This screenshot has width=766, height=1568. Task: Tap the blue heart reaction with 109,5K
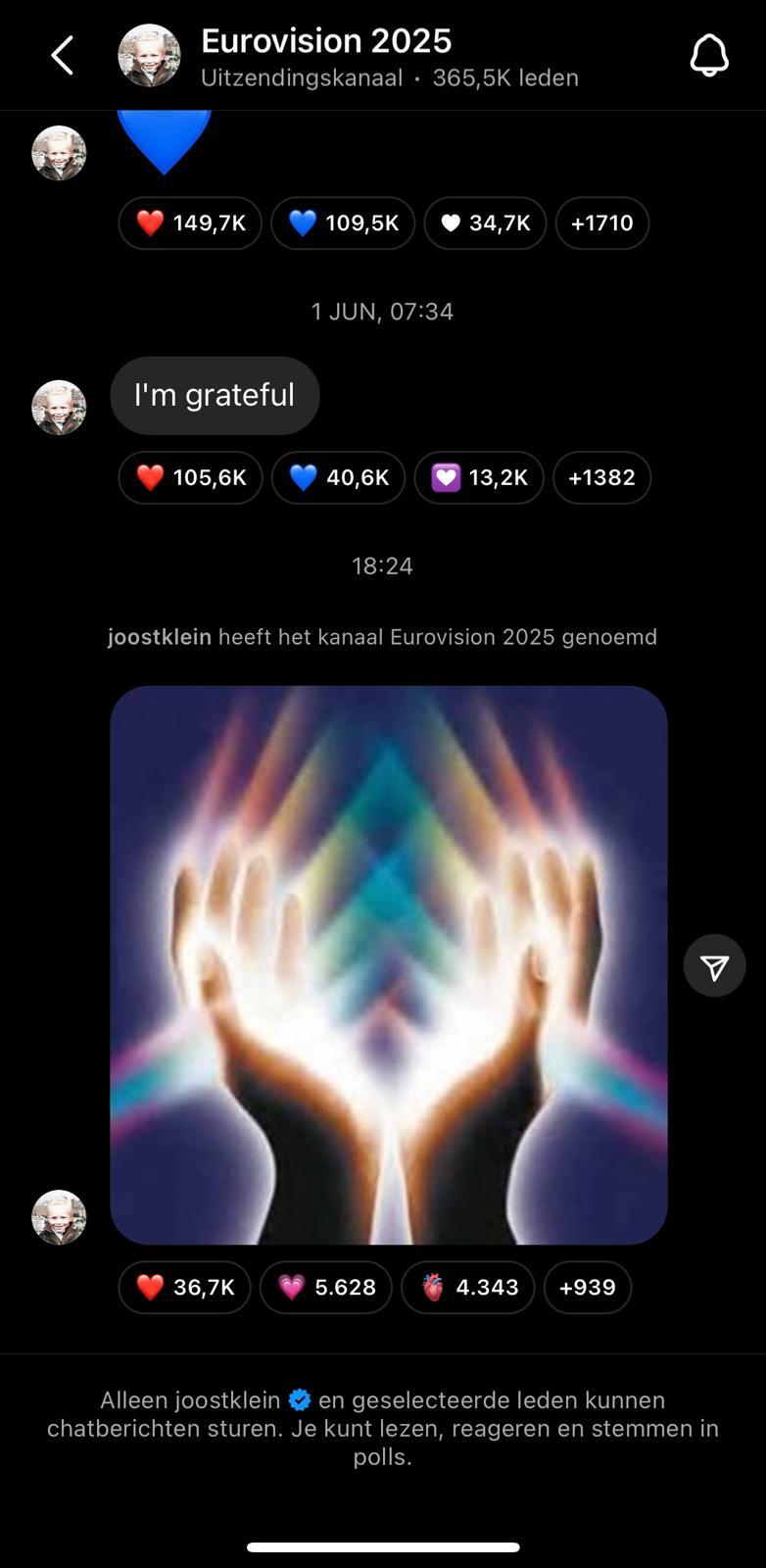click(x=343, y=223)
